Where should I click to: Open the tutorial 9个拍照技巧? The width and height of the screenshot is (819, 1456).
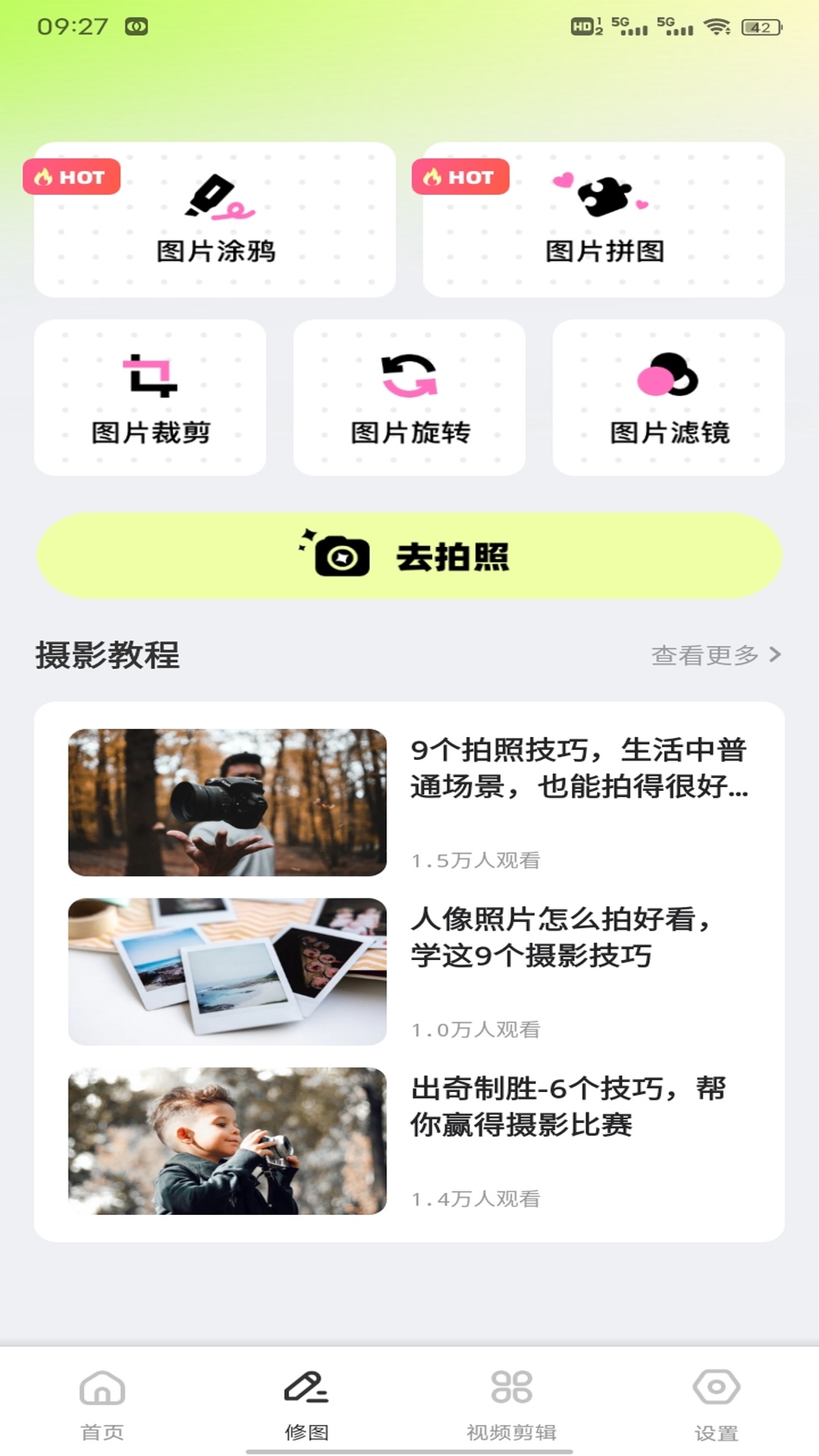(409, 802)
